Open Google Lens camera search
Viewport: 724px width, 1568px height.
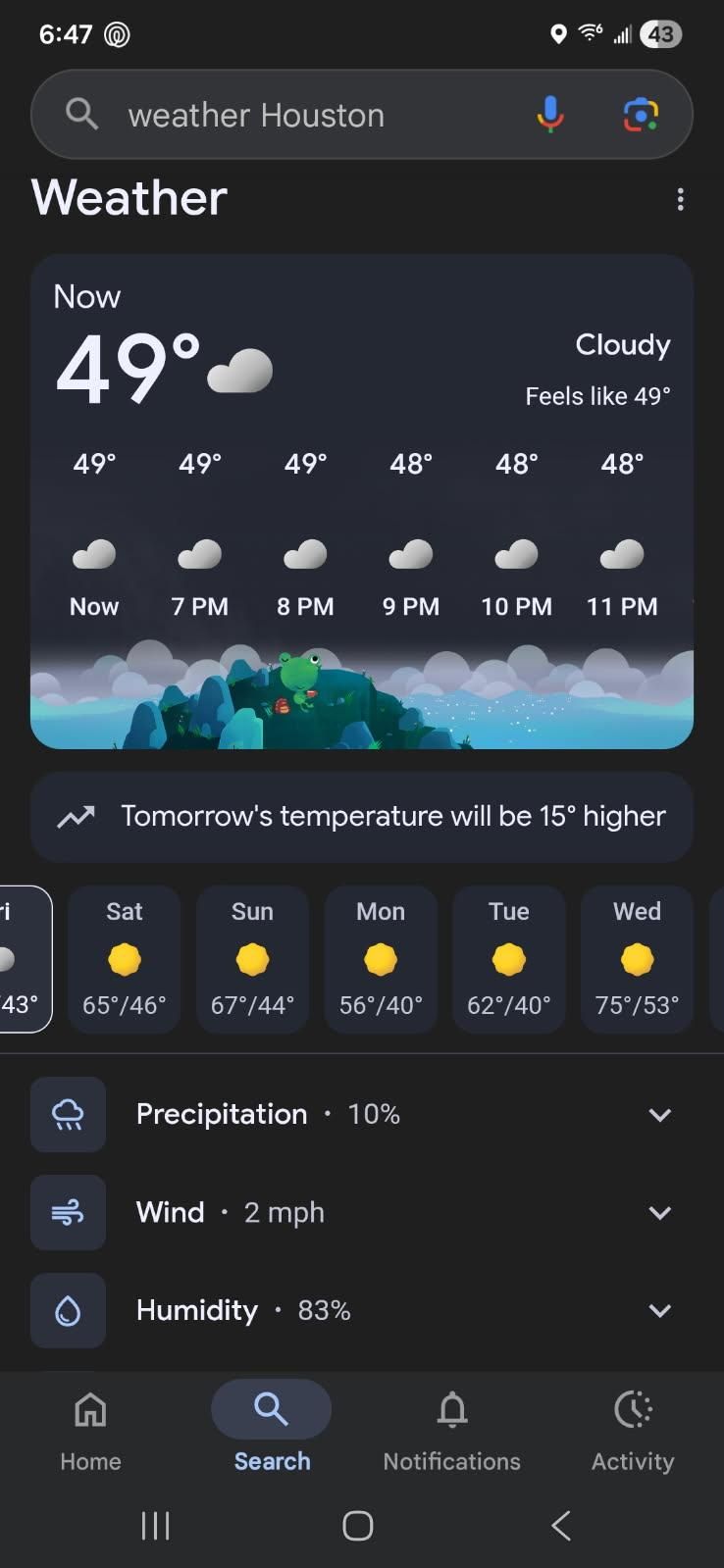click(x=641, y=116)
